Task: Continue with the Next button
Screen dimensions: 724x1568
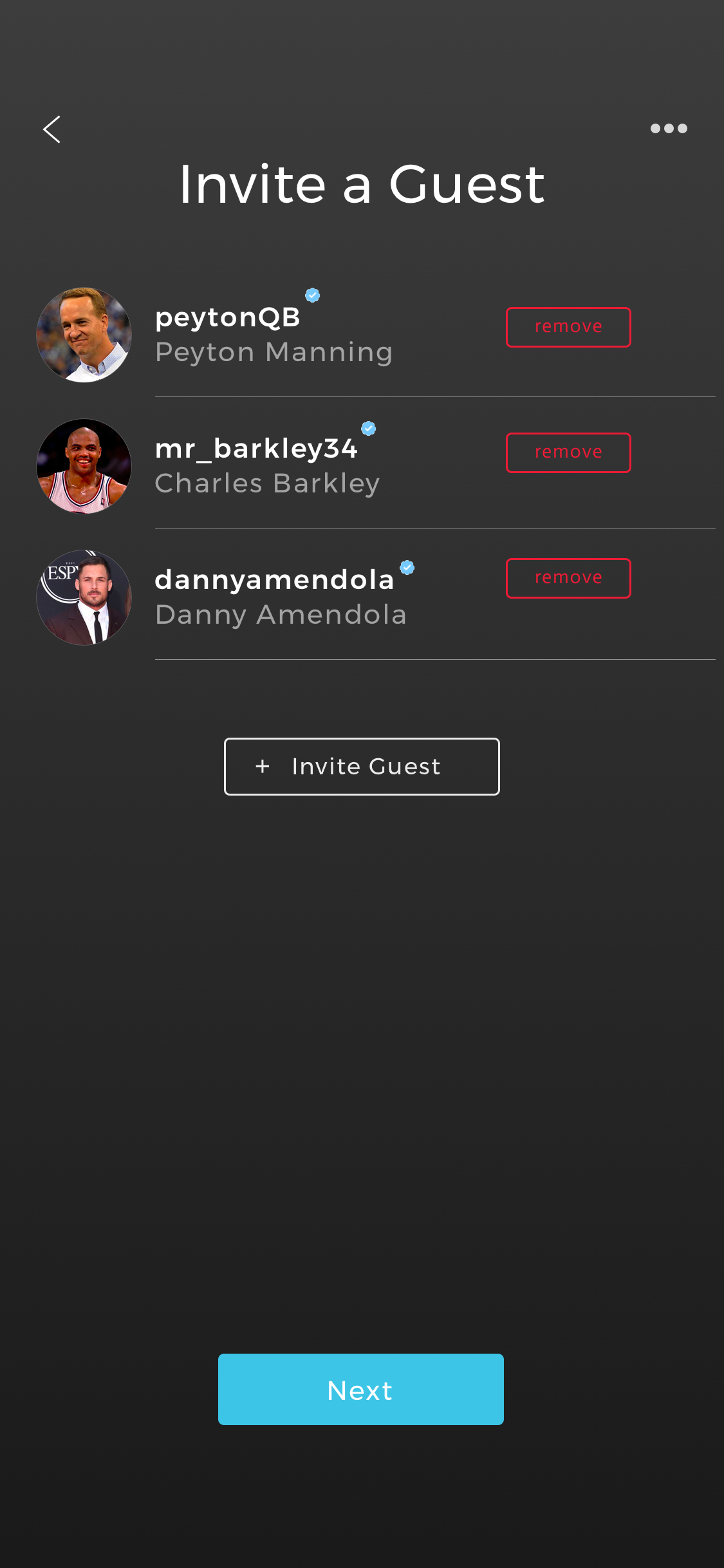Action: 360,1389
